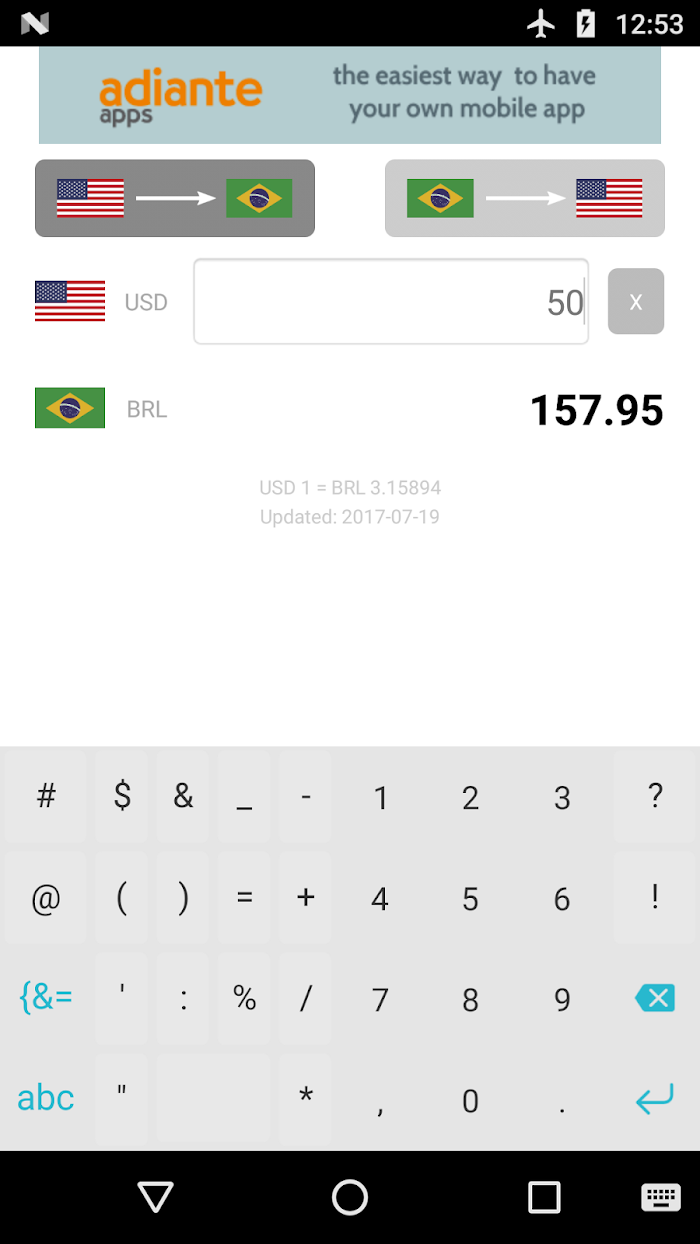Go back using the navigation bar
This screenshot has width=700, height=1244.
[156, 1197]
